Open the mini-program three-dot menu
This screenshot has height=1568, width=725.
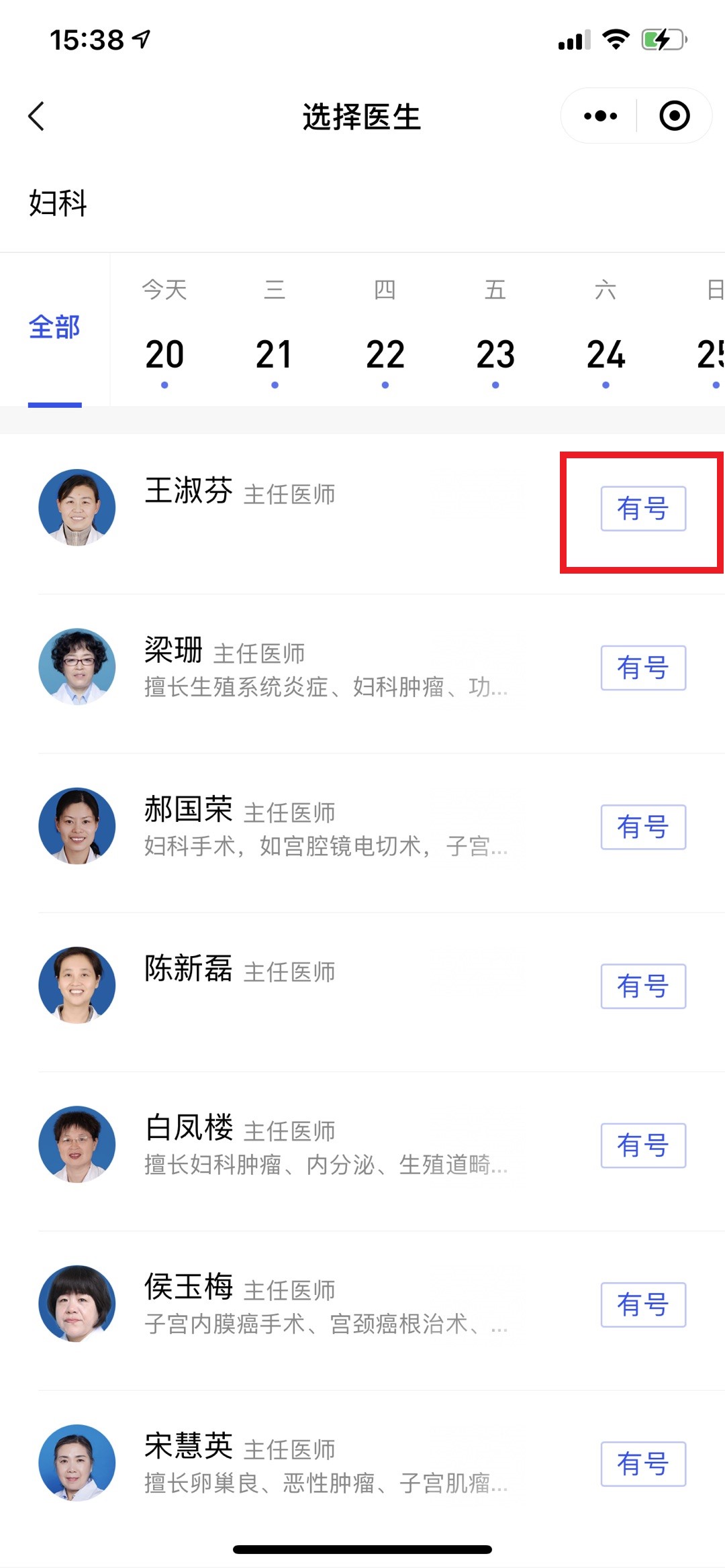(600, 116)
